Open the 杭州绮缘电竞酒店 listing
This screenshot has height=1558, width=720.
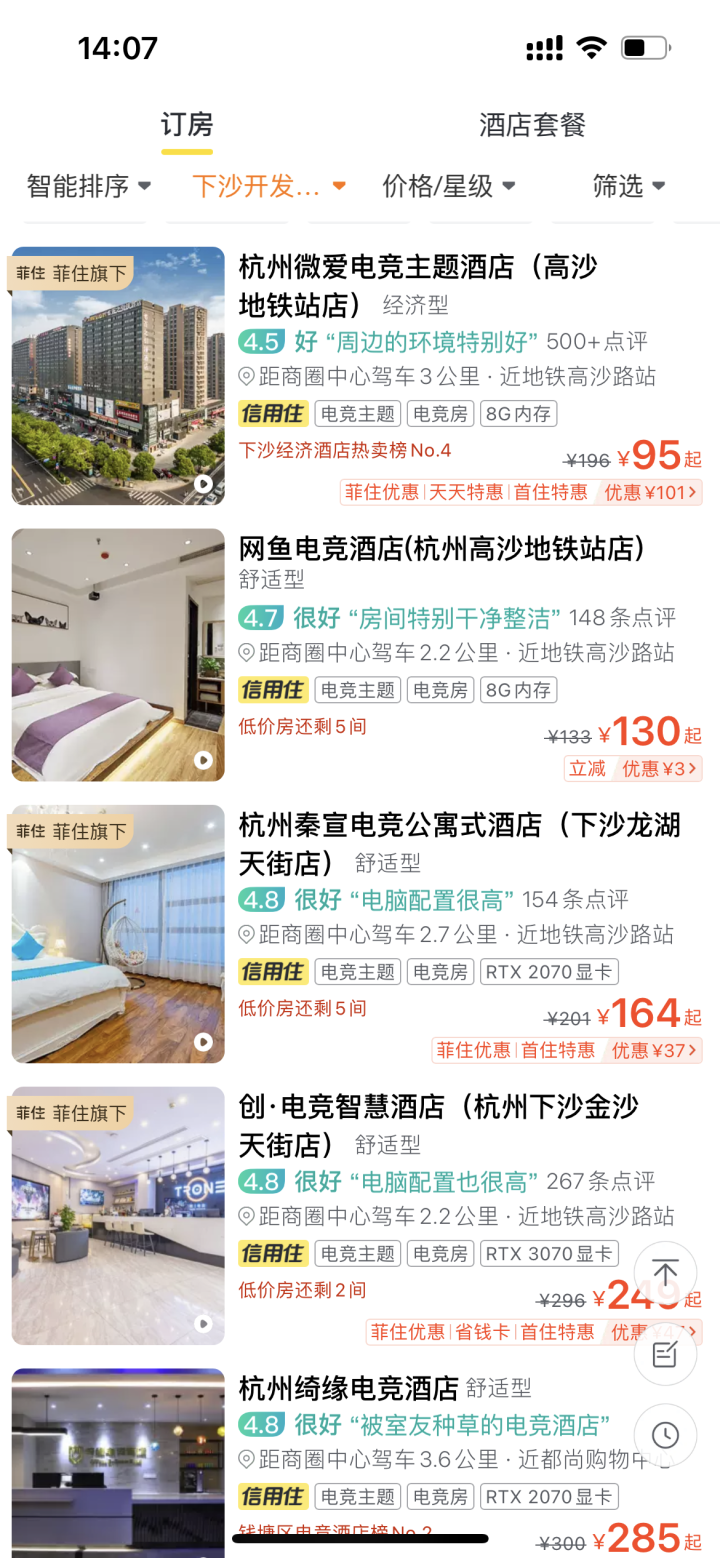pos(348,1388)
